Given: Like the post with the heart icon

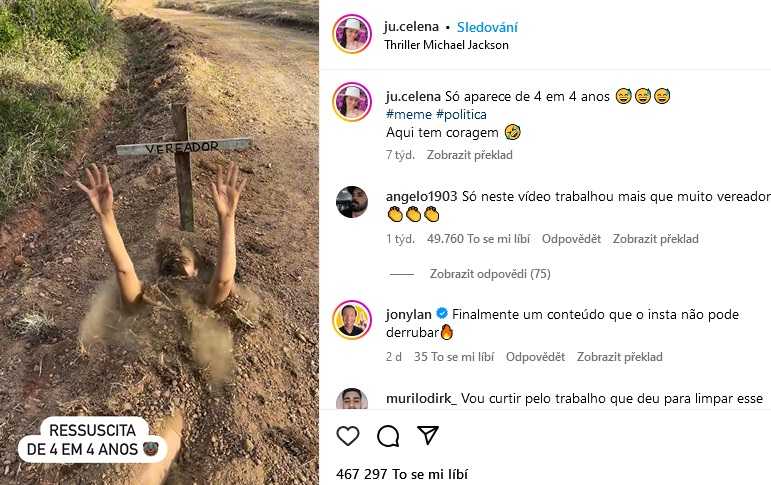Looking at the screenshot, I should click(348, 436).
